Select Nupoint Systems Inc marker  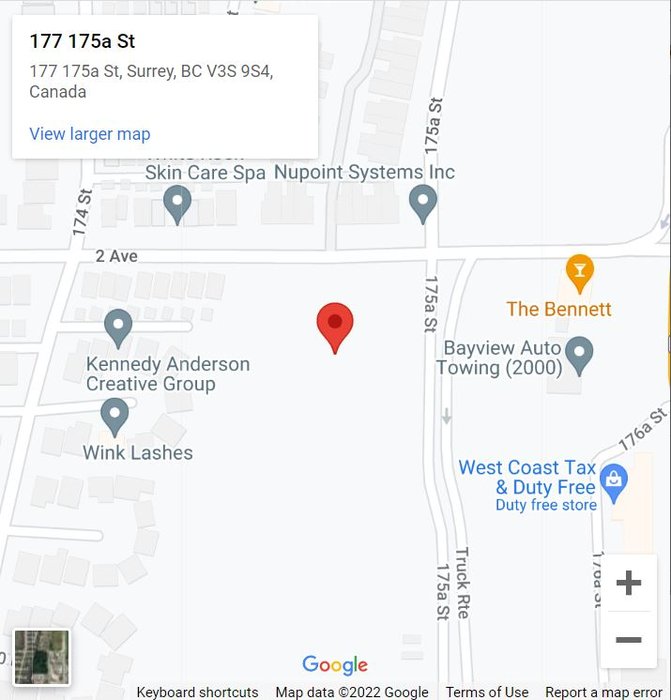click(423, 203)
